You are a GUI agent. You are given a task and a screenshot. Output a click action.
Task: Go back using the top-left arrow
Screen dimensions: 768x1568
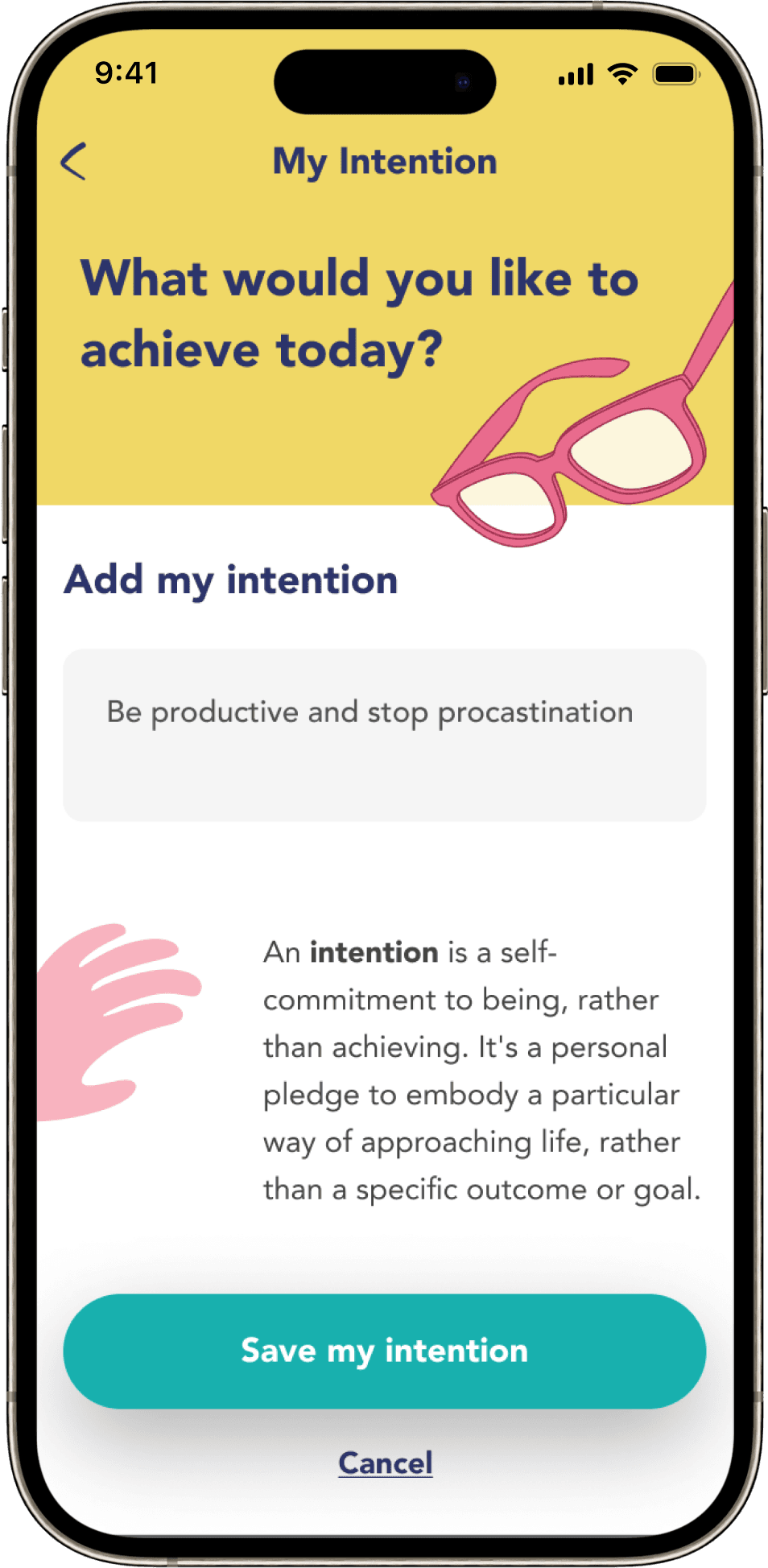coord(73,161)
